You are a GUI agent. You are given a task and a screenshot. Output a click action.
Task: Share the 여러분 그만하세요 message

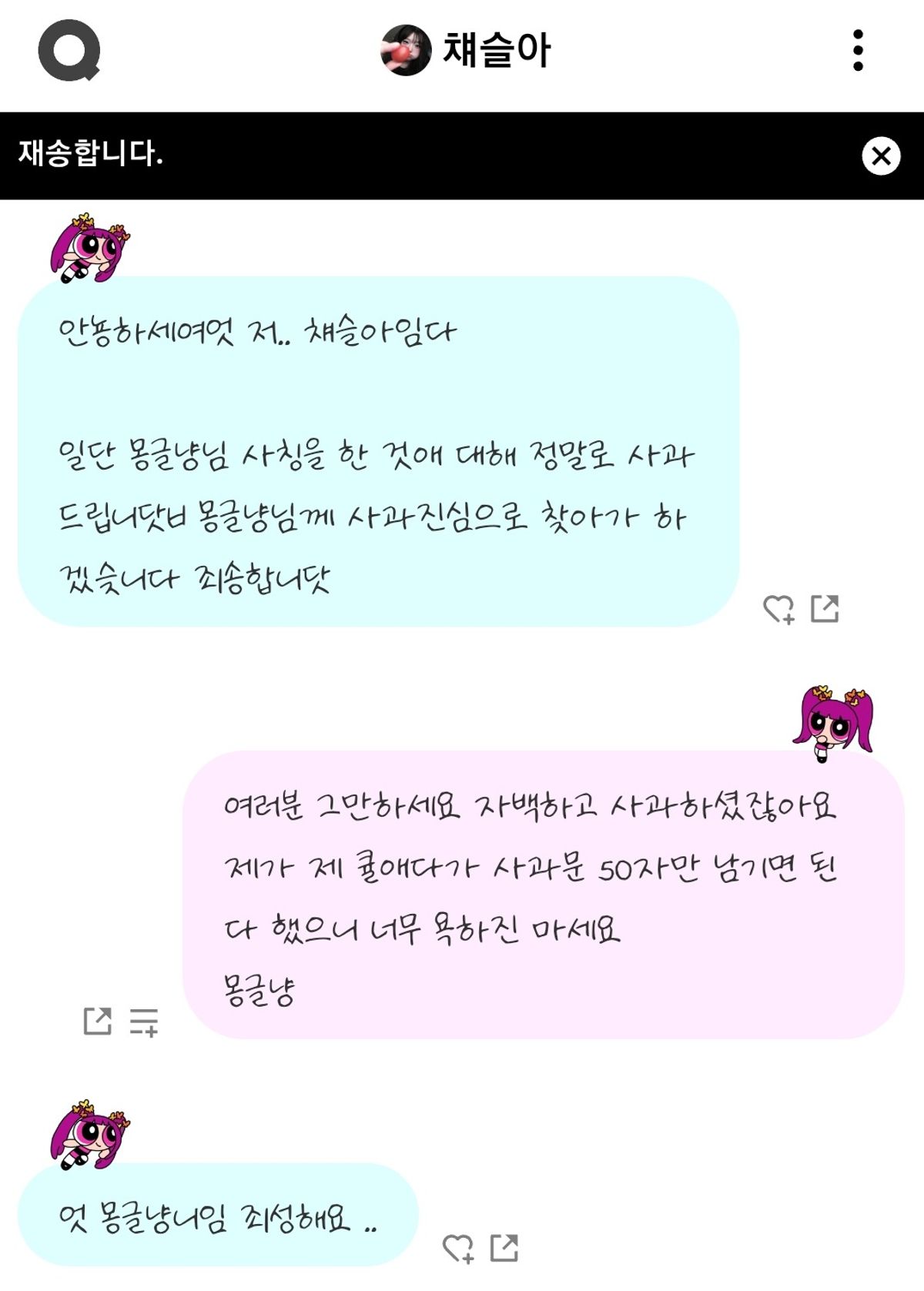(98, 1022)
